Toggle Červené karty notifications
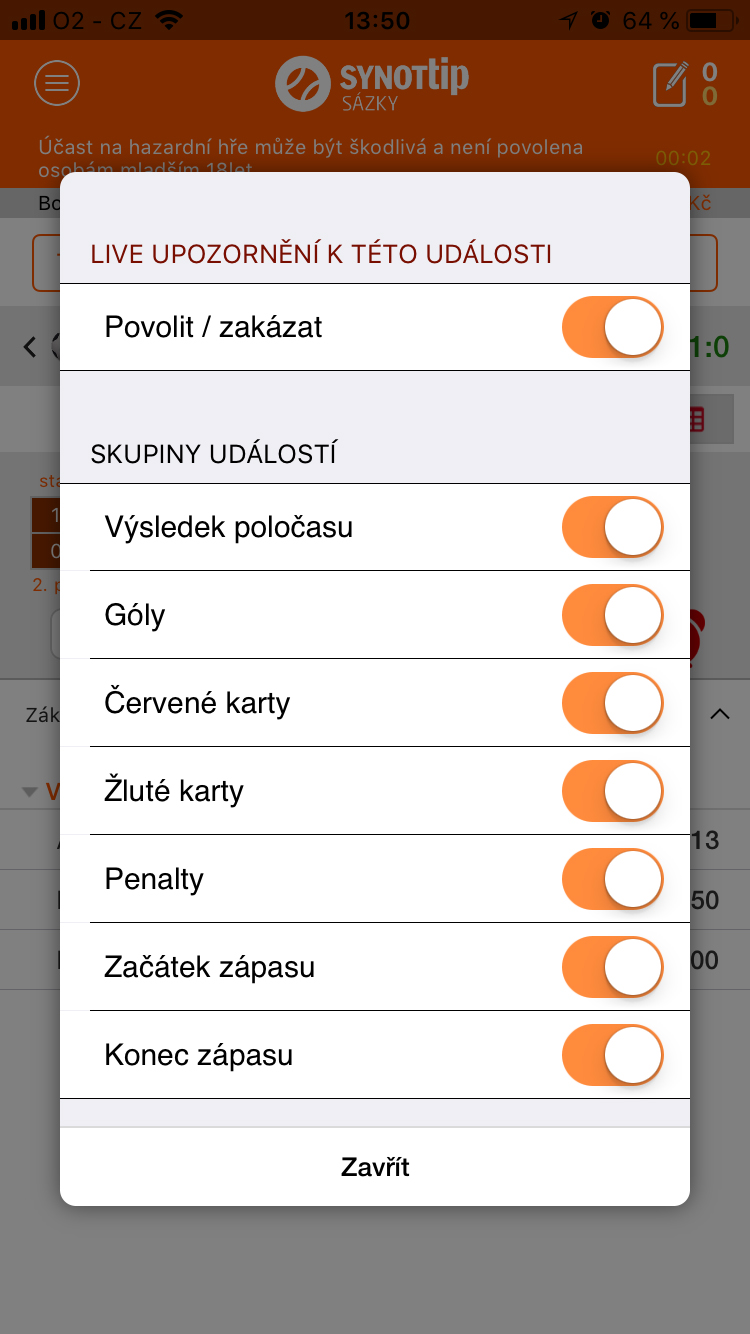The width and height of the screenshot is (750, 1334). (613, 703)
